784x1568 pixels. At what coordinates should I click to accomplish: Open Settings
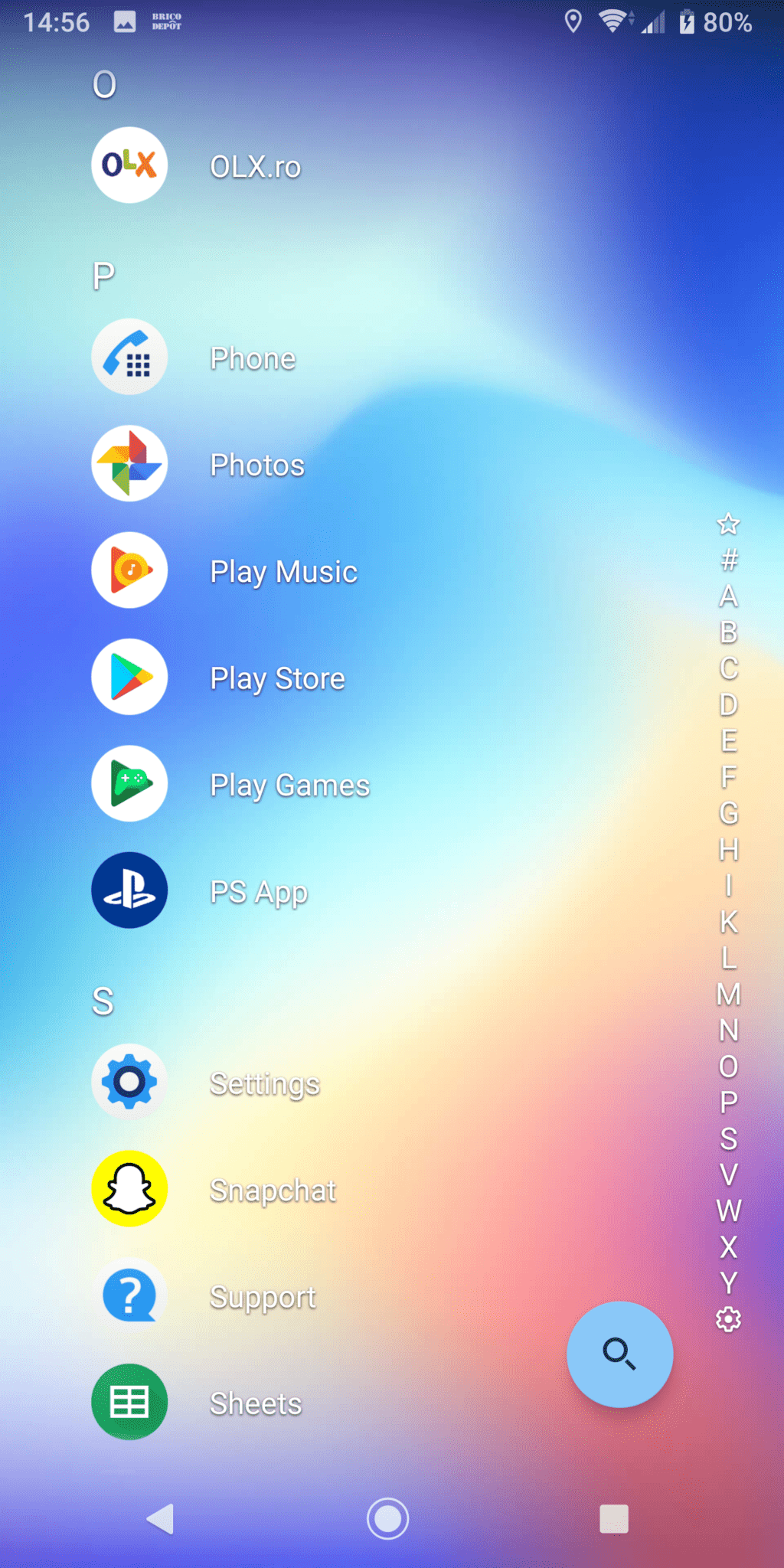[129, 1082]
